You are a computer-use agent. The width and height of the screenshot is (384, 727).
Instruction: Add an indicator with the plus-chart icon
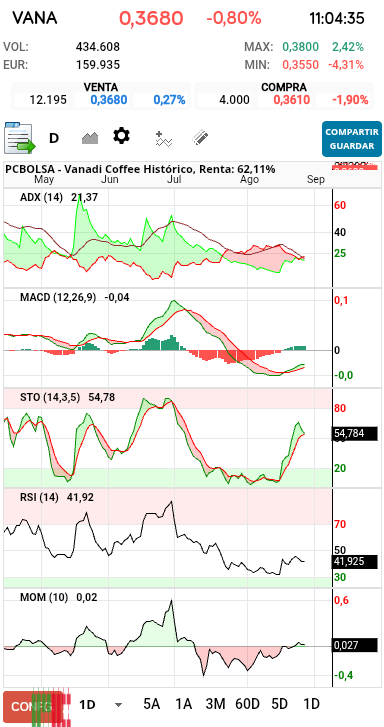(164, 138)
